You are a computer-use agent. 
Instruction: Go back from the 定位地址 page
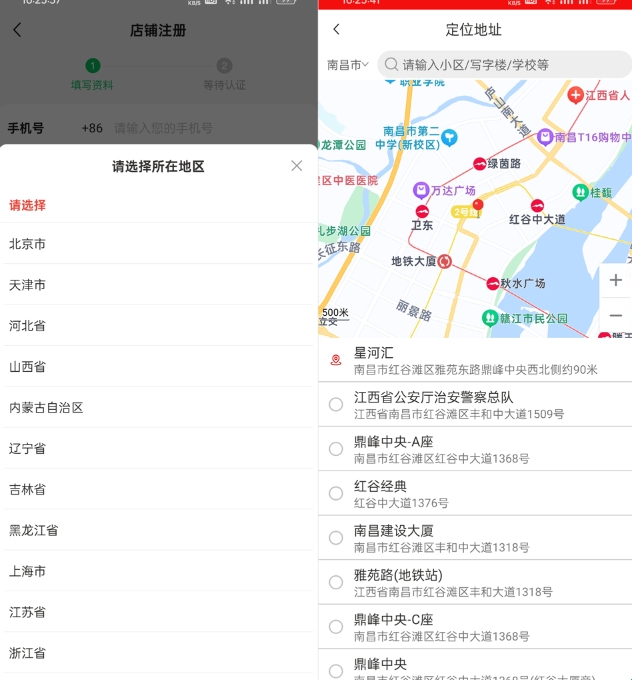(336, 30)
